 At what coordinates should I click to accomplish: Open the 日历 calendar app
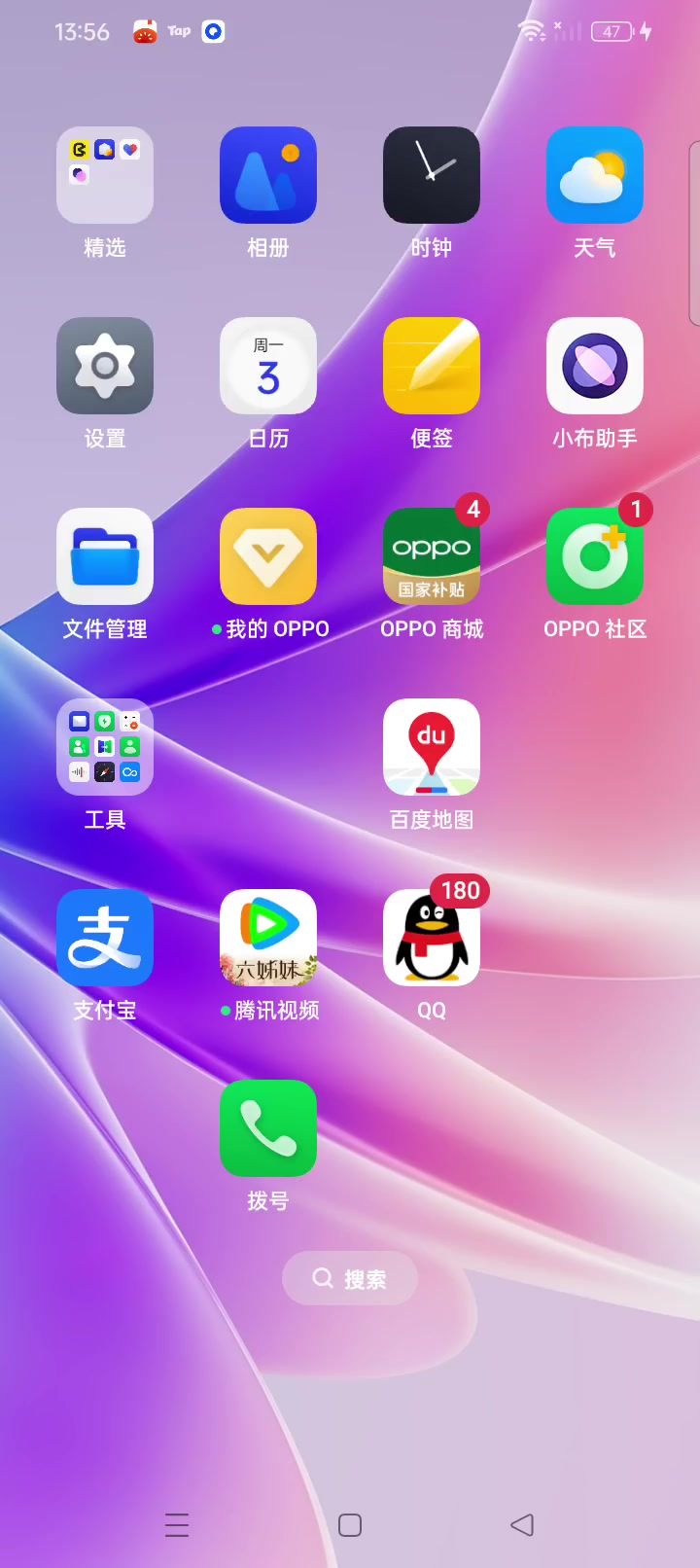click(x=268, y=366)
